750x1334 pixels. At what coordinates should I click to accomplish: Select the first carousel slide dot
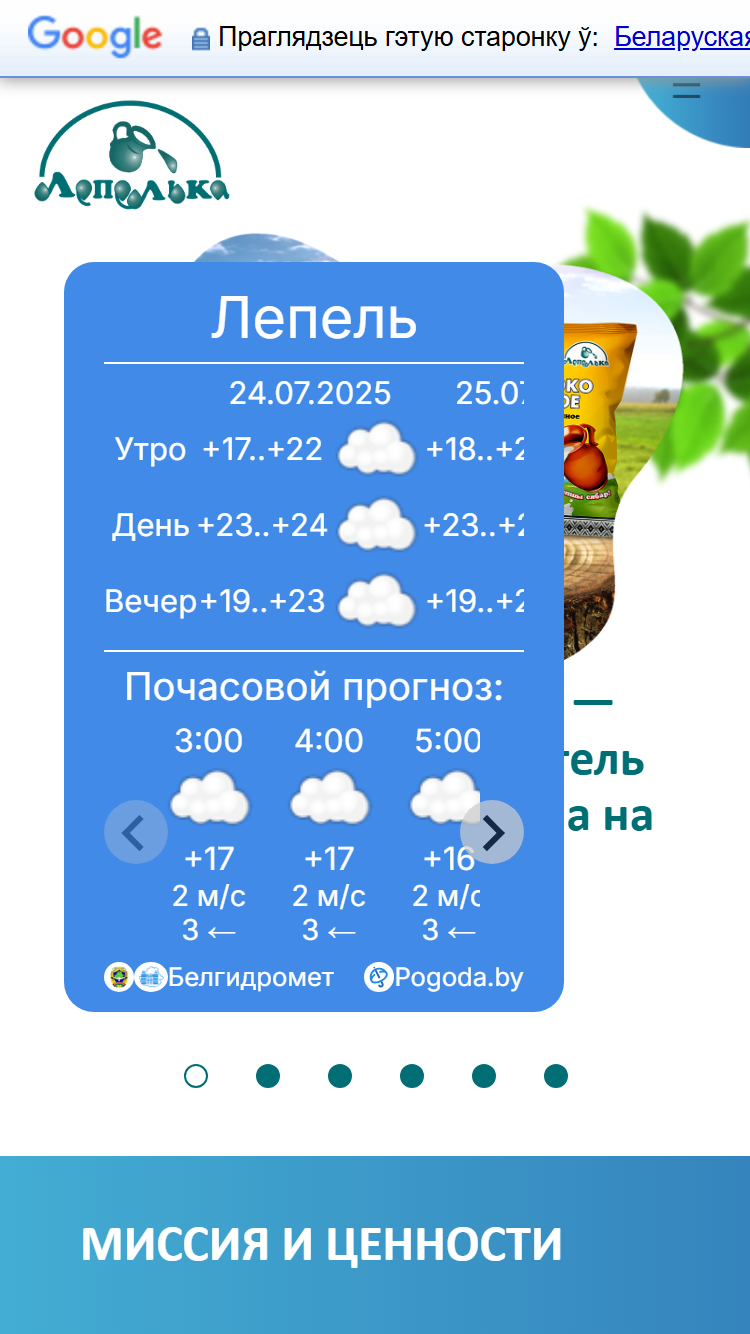pos(196,1076)
